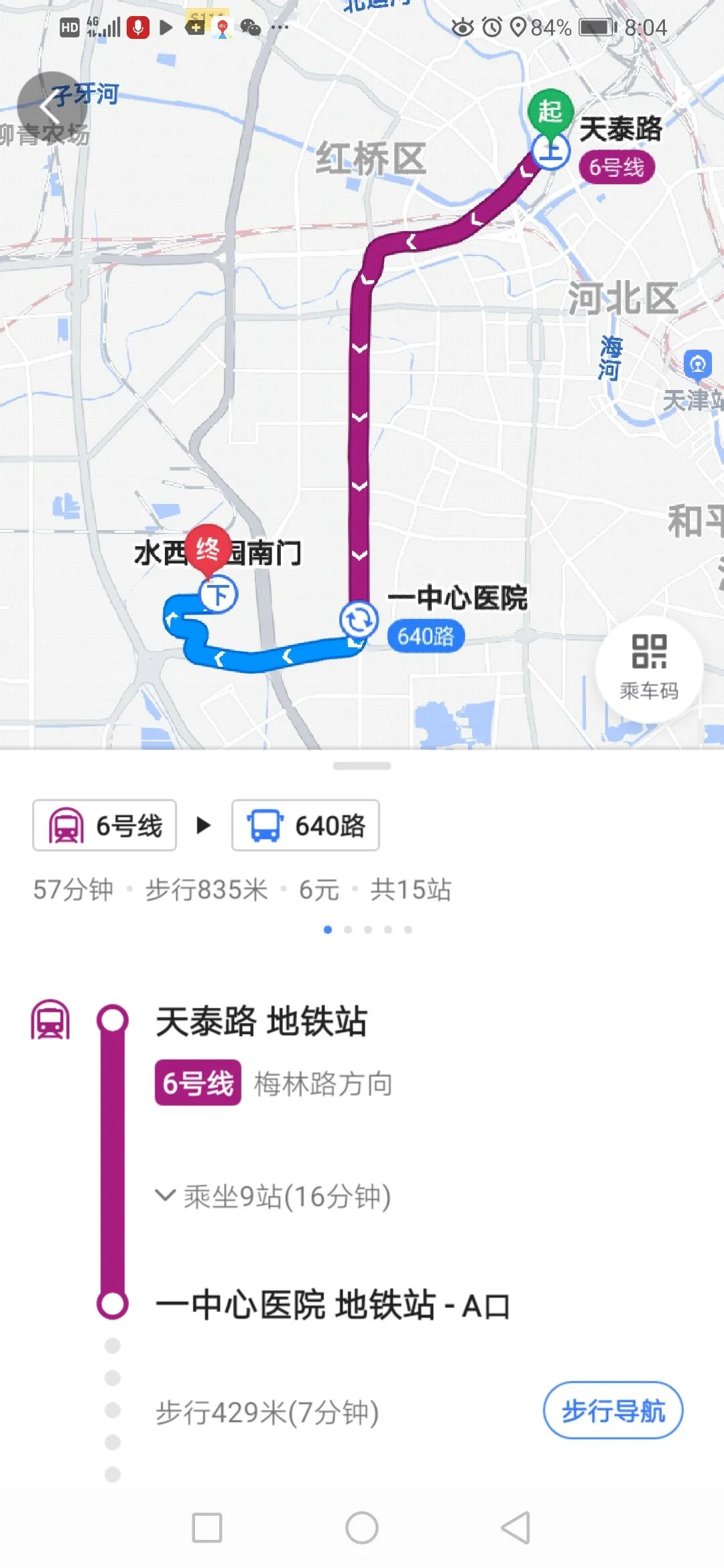
Task: Select the 6号线 route segment tab
Action: click(x=104, y=826)
